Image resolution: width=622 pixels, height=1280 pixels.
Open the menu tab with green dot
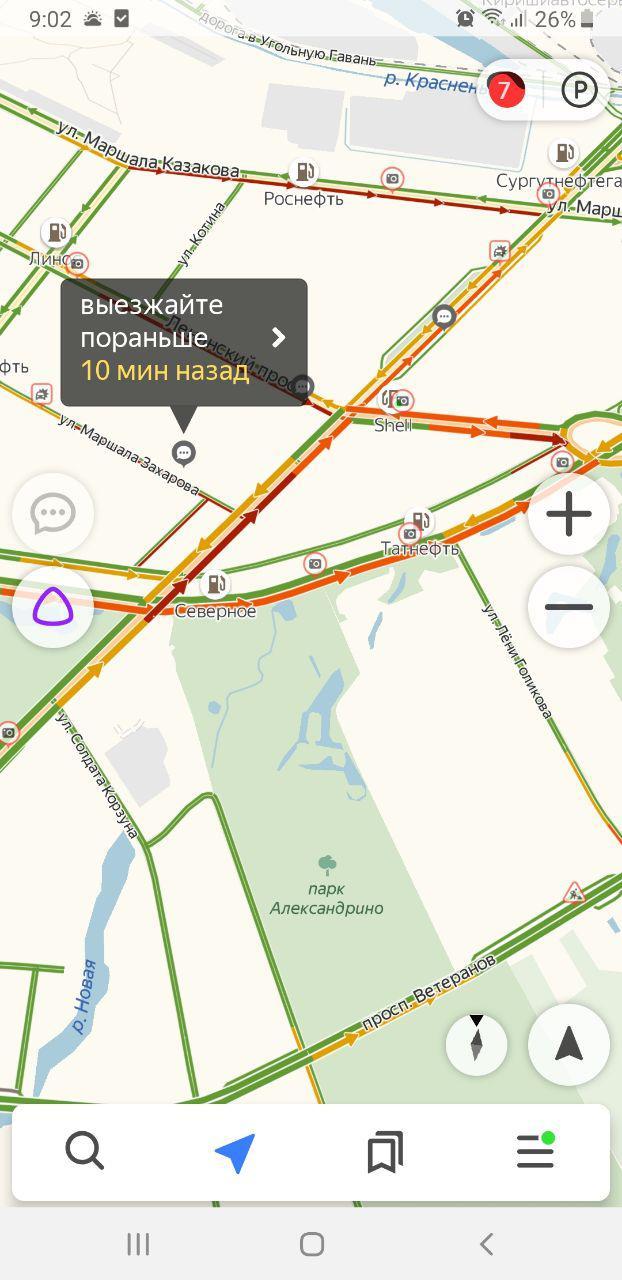coord(535,1151)
